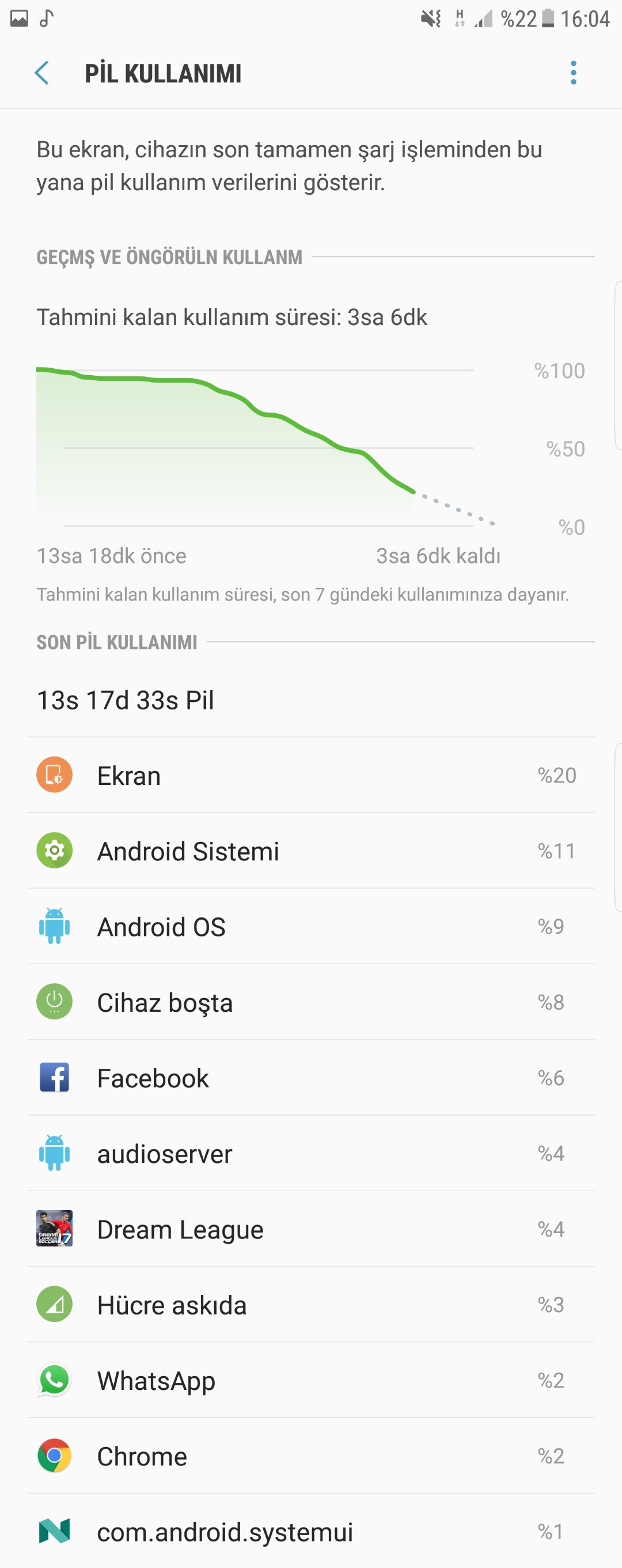The height and width of the screenshot is (1568, 622).
Task: Open Cihaz boşta usage details
Action: click(x=310, y=1002)
